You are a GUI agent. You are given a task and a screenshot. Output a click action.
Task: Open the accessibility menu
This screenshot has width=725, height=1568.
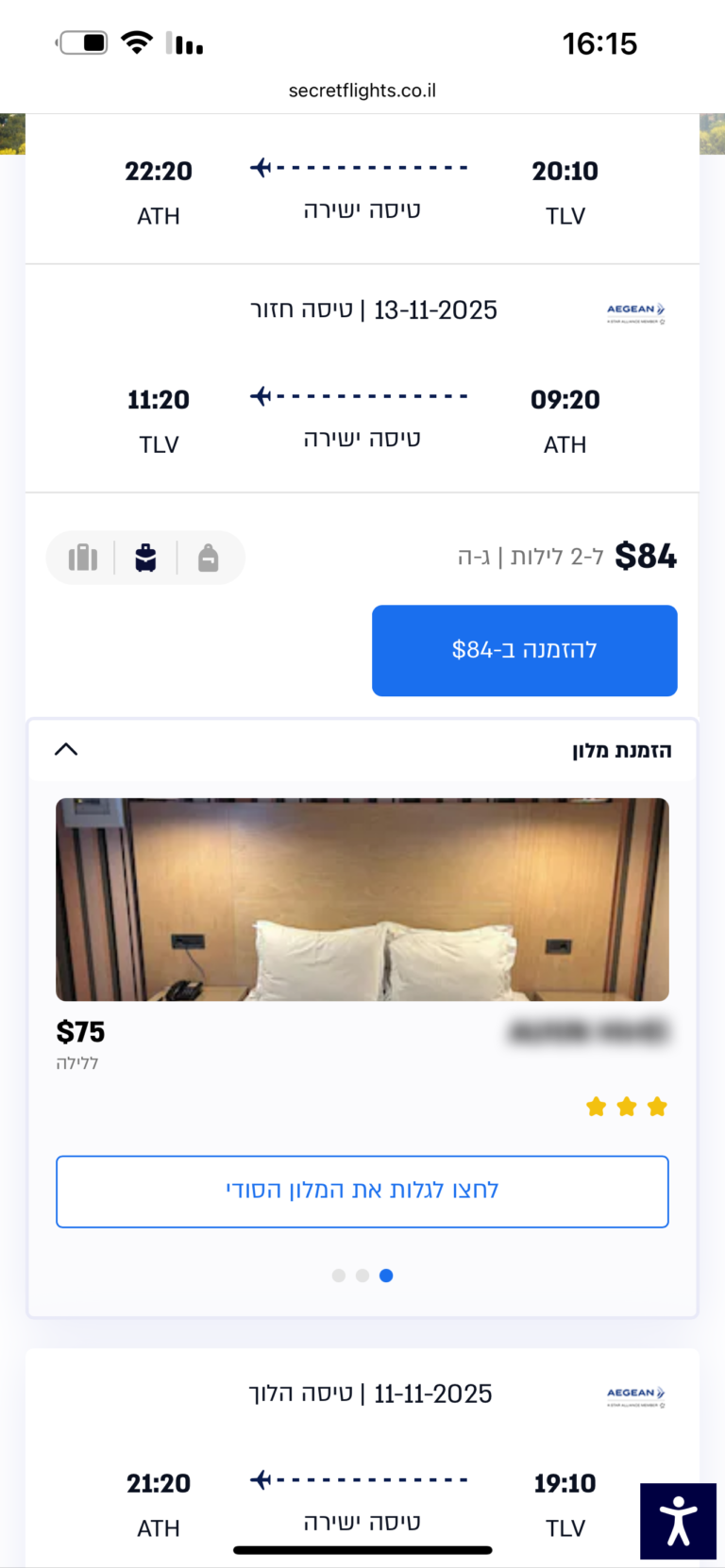(x=678, y=1521)
